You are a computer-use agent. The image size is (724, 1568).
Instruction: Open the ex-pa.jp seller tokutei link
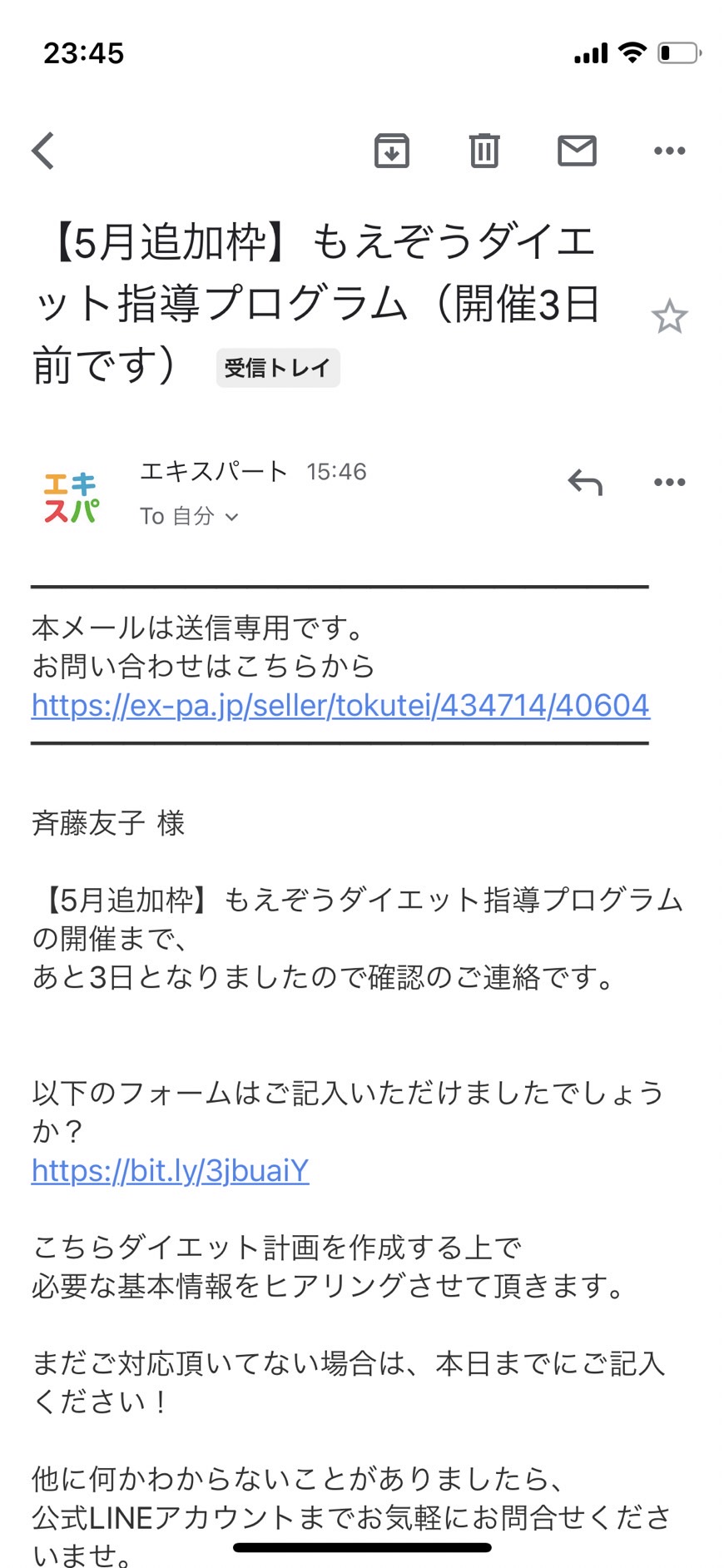point(340,705)
